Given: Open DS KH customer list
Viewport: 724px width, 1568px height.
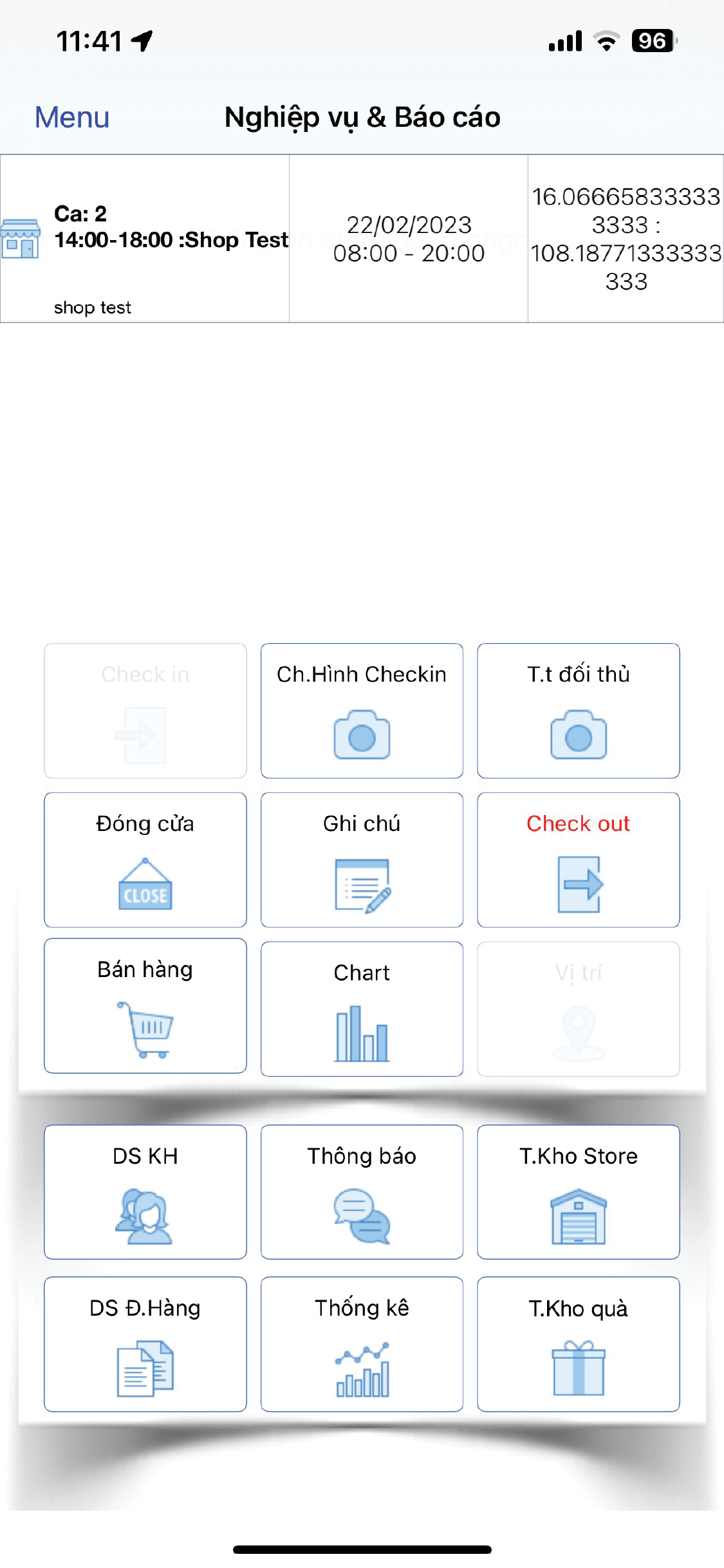Looking at the screenshot, I should [x=145, y=1192].
